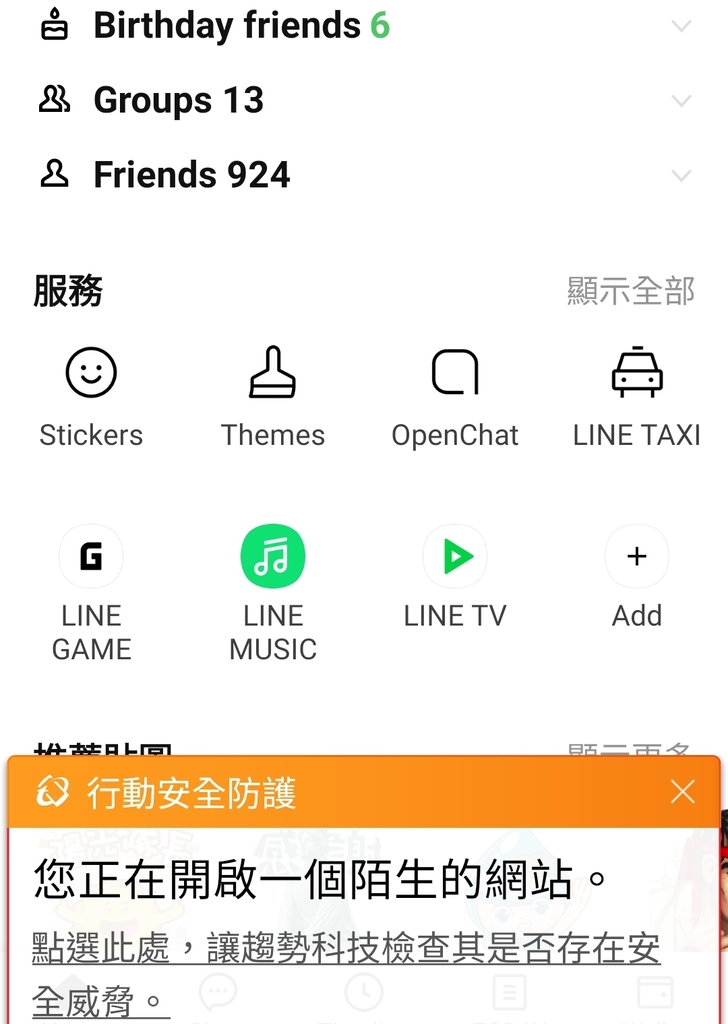Expand the Birthday friends list

(x=681, y=26)
